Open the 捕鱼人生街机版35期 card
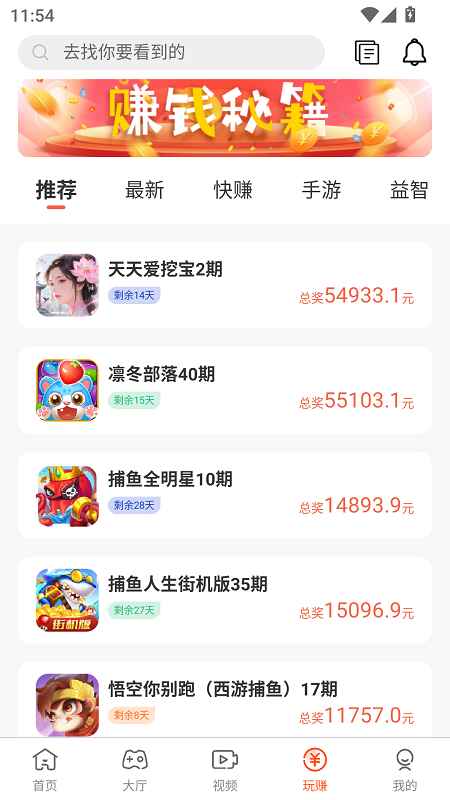The height and width of the screenshot is (800, 450). pyautogui.click(x=225, y=600)
